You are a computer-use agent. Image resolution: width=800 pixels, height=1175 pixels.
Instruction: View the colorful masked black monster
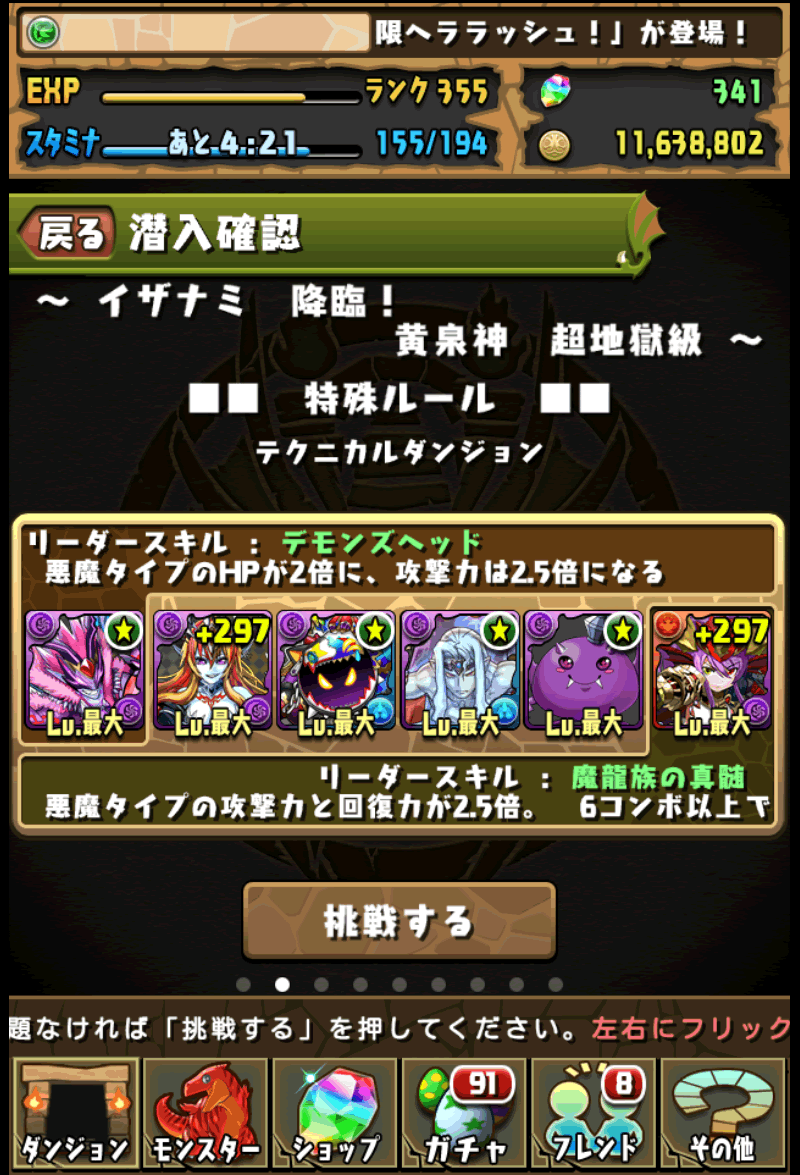335,673
